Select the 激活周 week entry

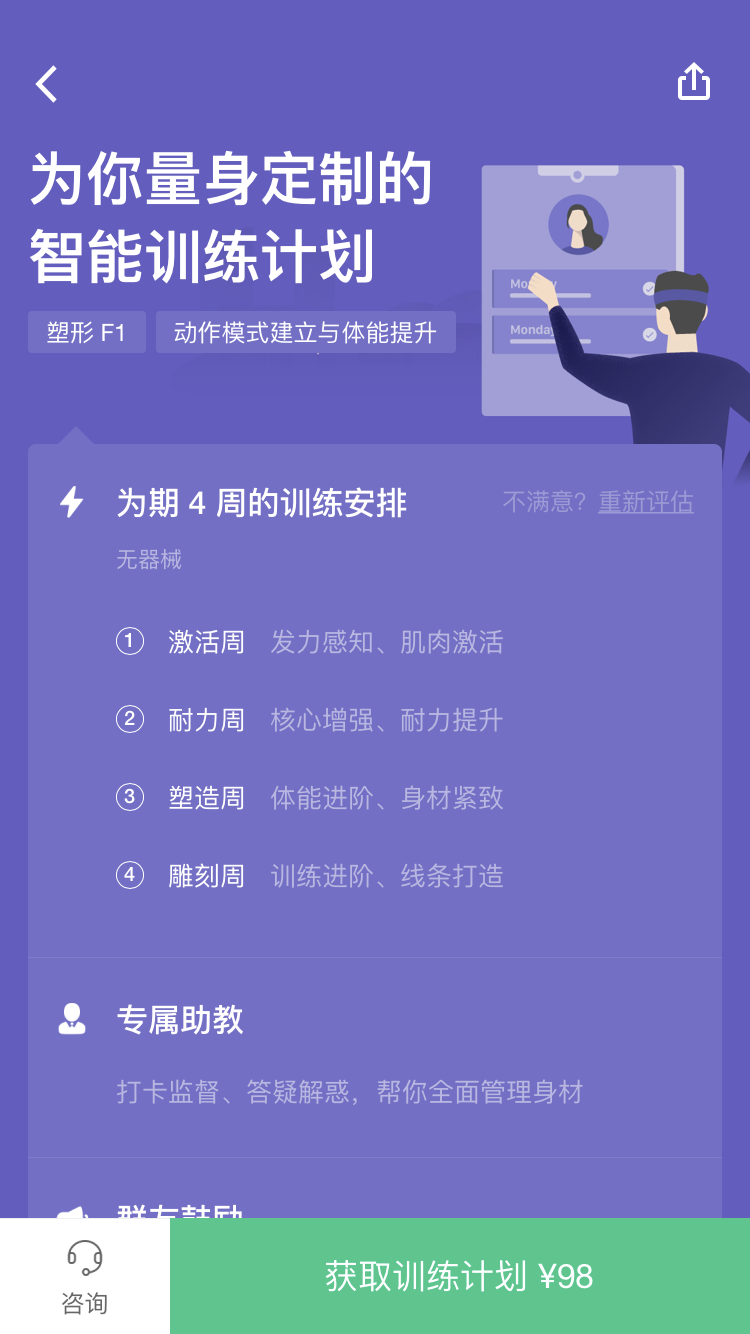tap(206, 642)
